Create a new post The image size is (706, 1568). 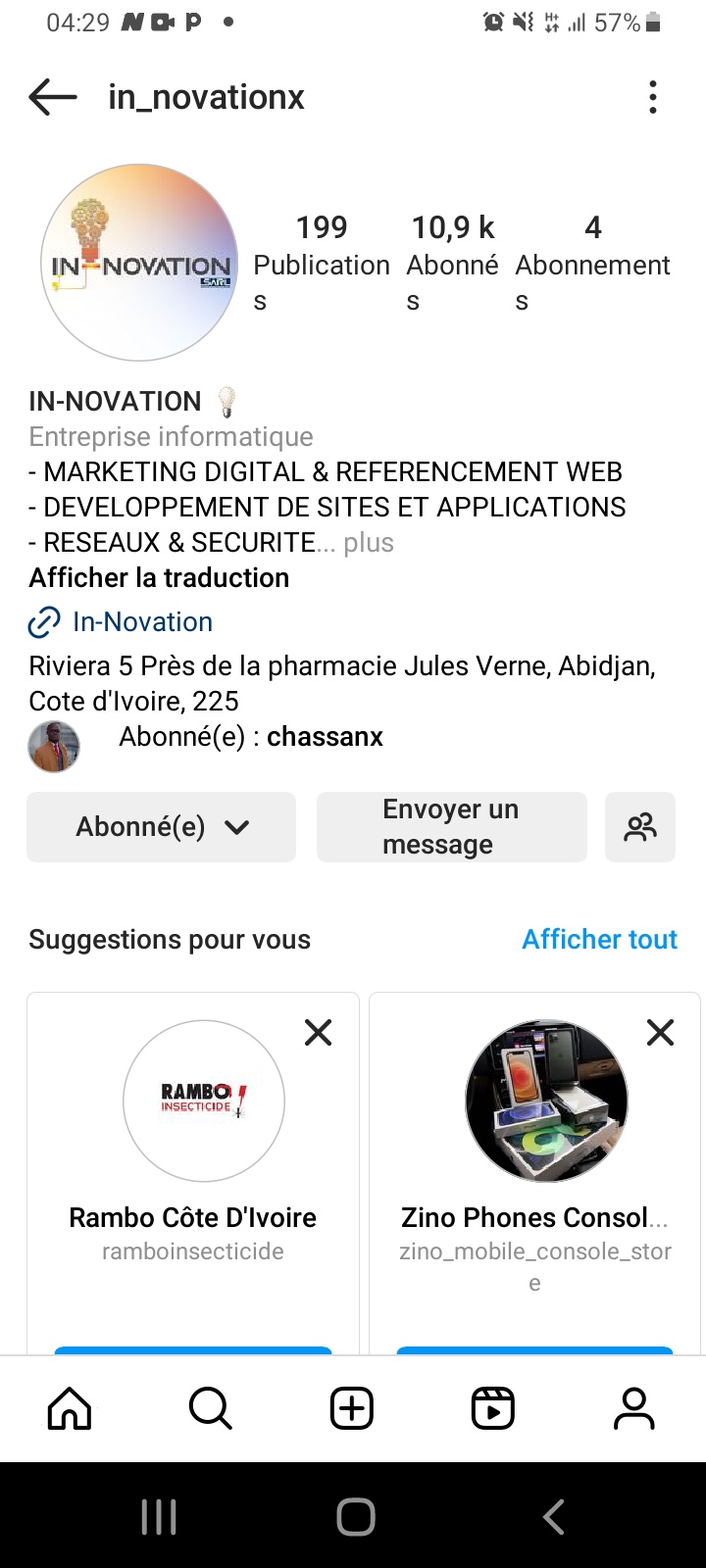click(352, 1409)
